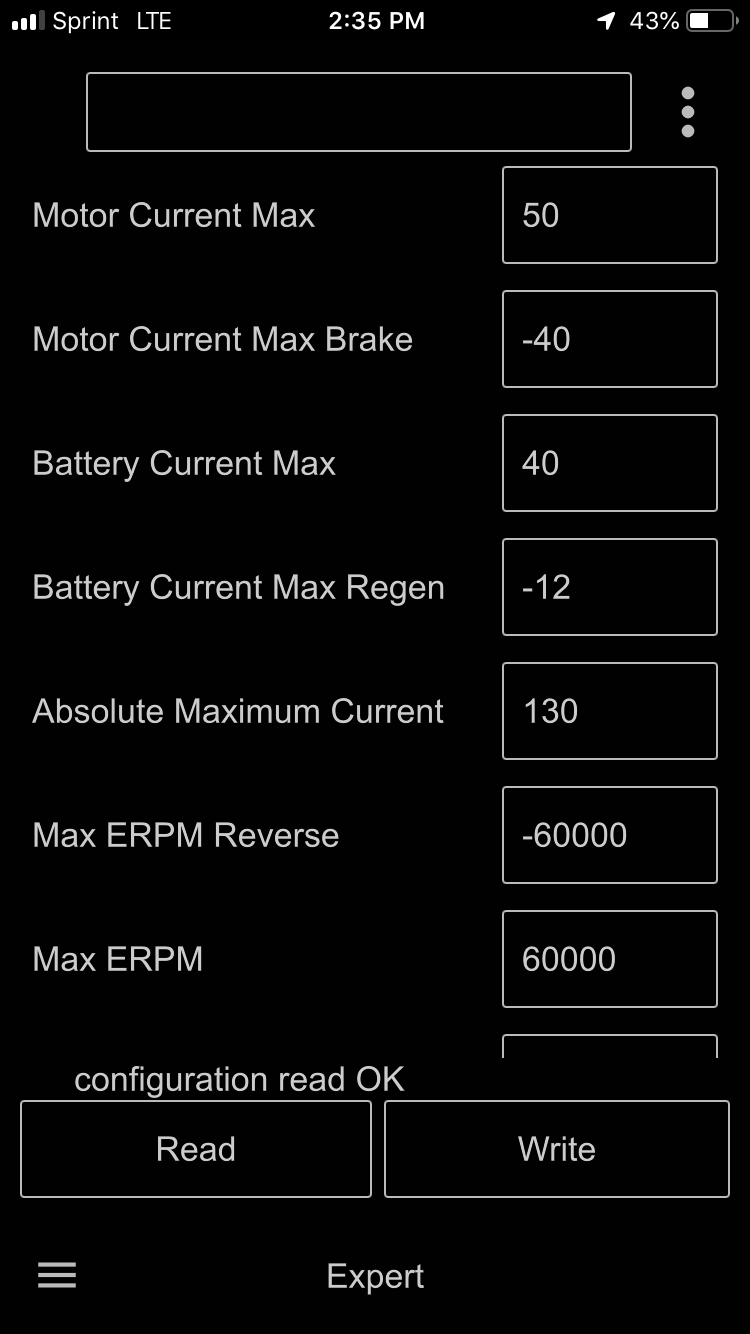Edit the Motor Current Max value
This screenshot has width=750, height=1334.
tap(610, 215)
